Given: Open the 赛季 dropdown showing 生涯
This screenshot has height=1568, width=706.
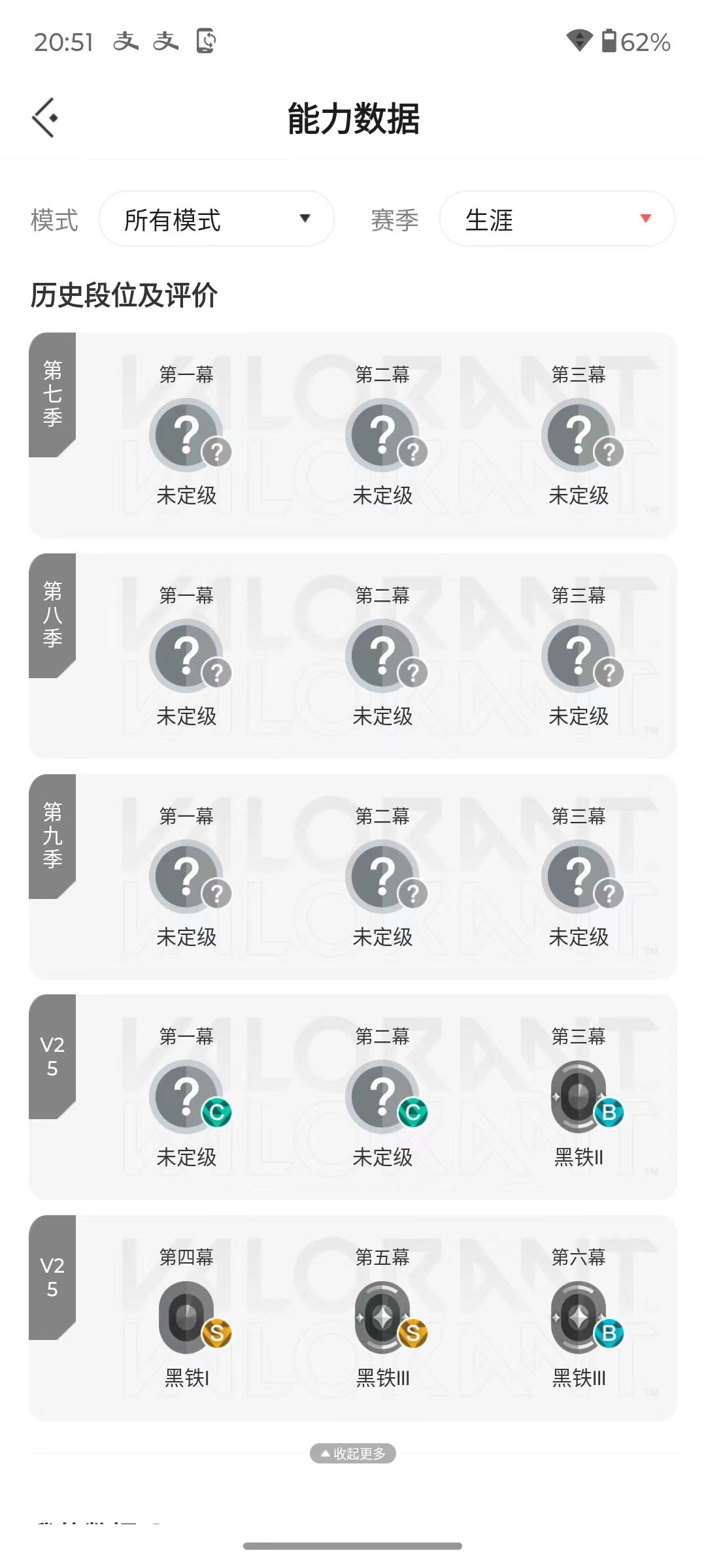Looking at the screenshot, I should (x=557, y=219).
